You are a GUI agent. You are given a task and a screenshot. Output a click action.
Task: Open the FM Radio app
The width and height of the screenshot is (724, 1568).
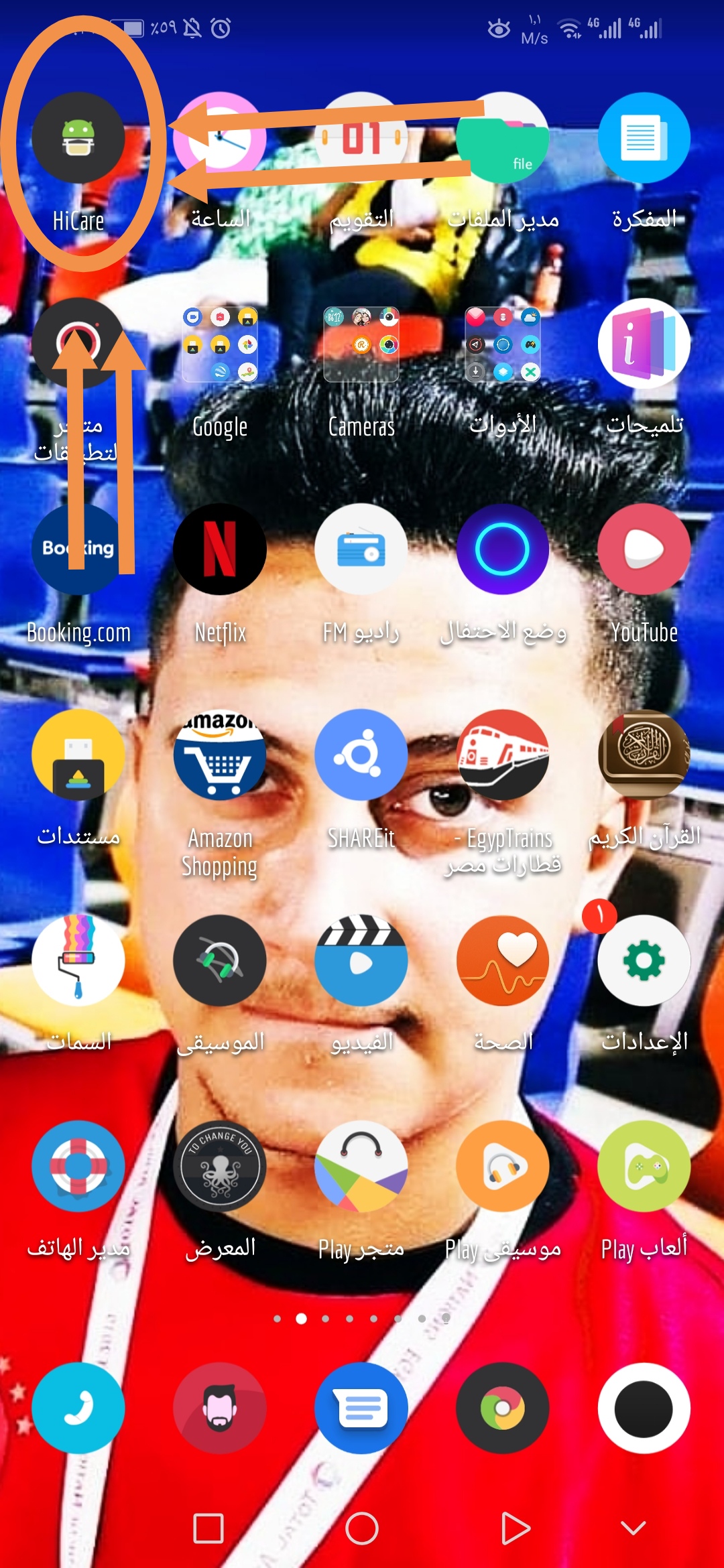coord(361,549)
